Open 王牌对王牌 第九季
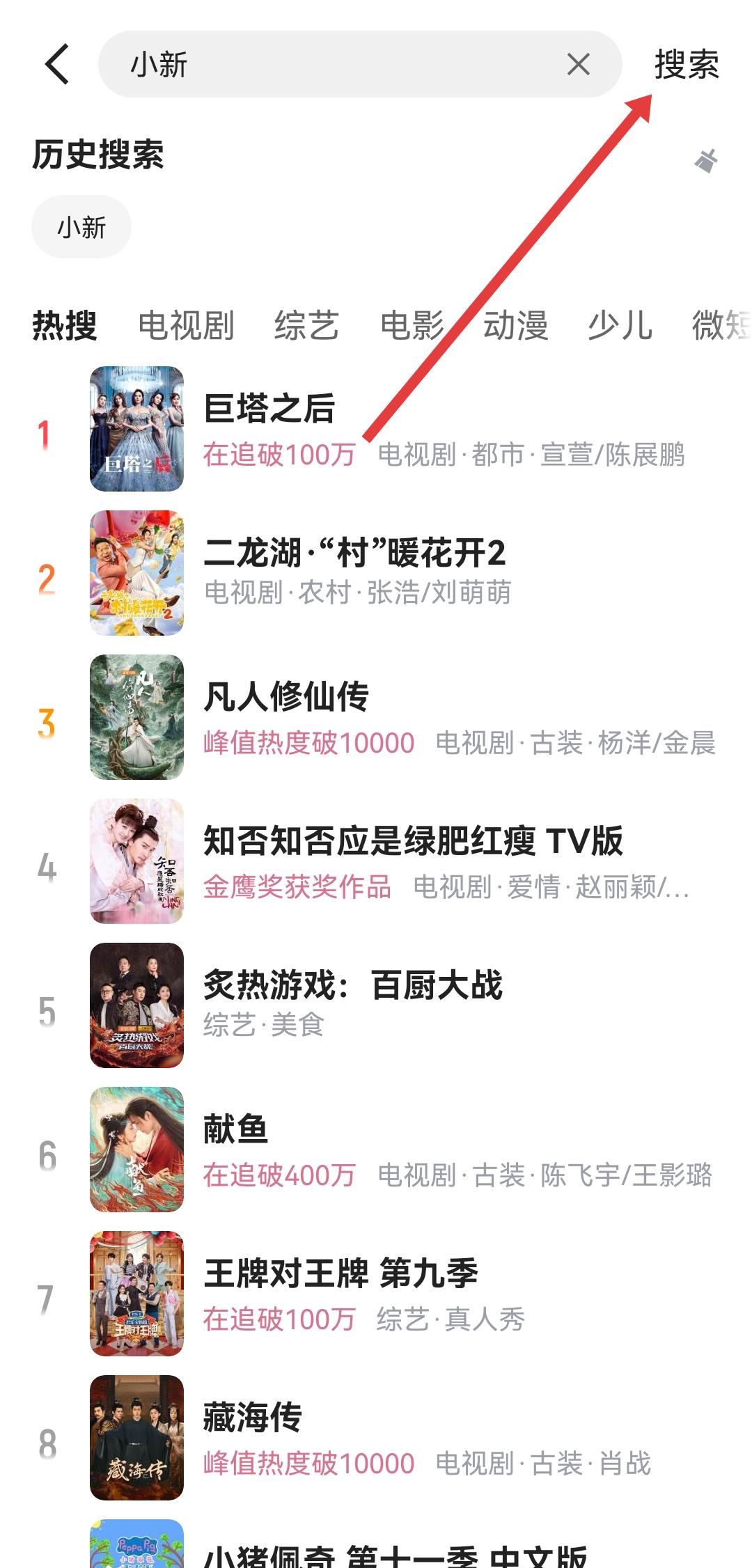 340,1273
